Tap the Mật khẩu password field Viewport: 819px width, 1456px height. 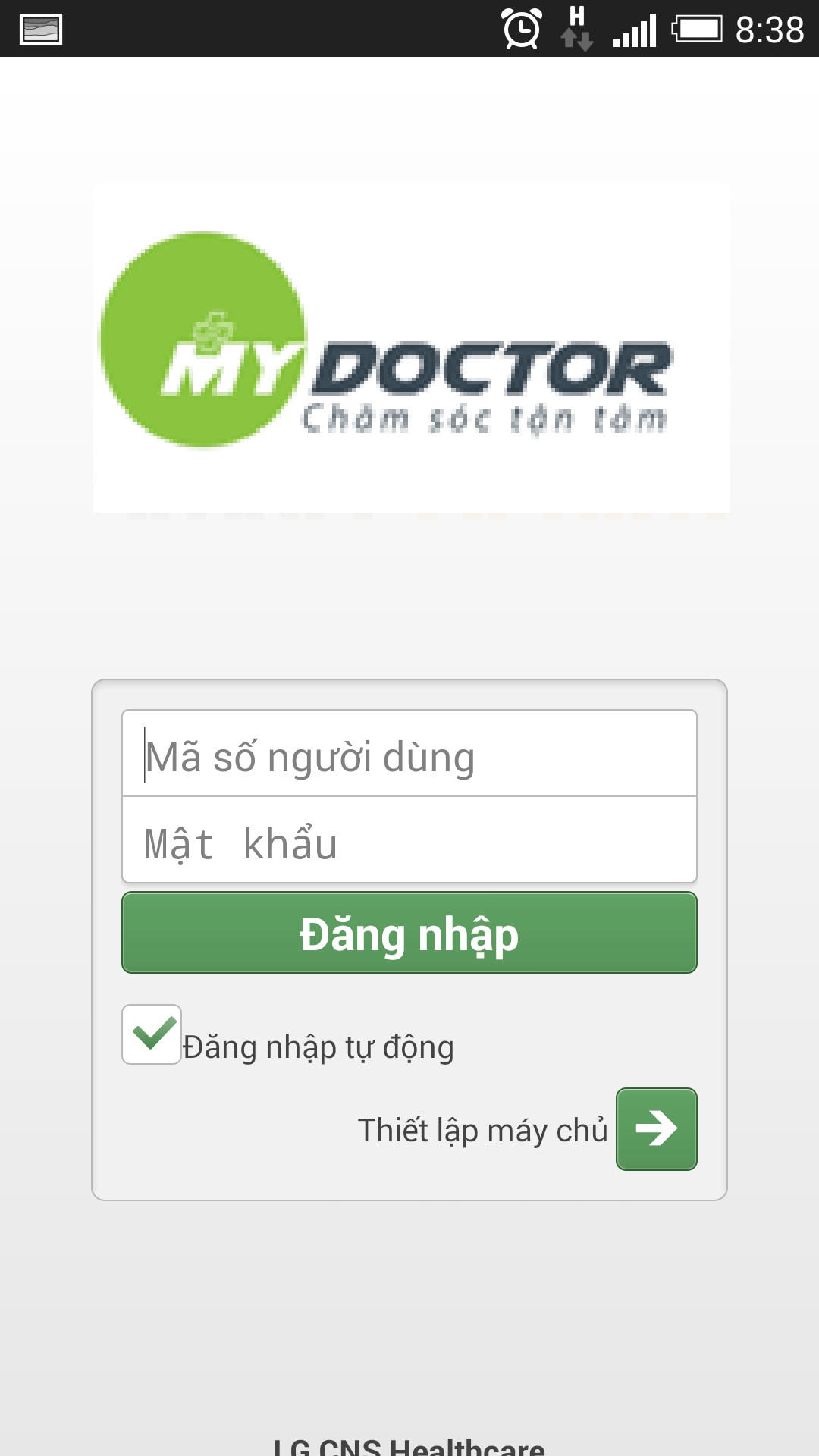(x=409, y=844)
